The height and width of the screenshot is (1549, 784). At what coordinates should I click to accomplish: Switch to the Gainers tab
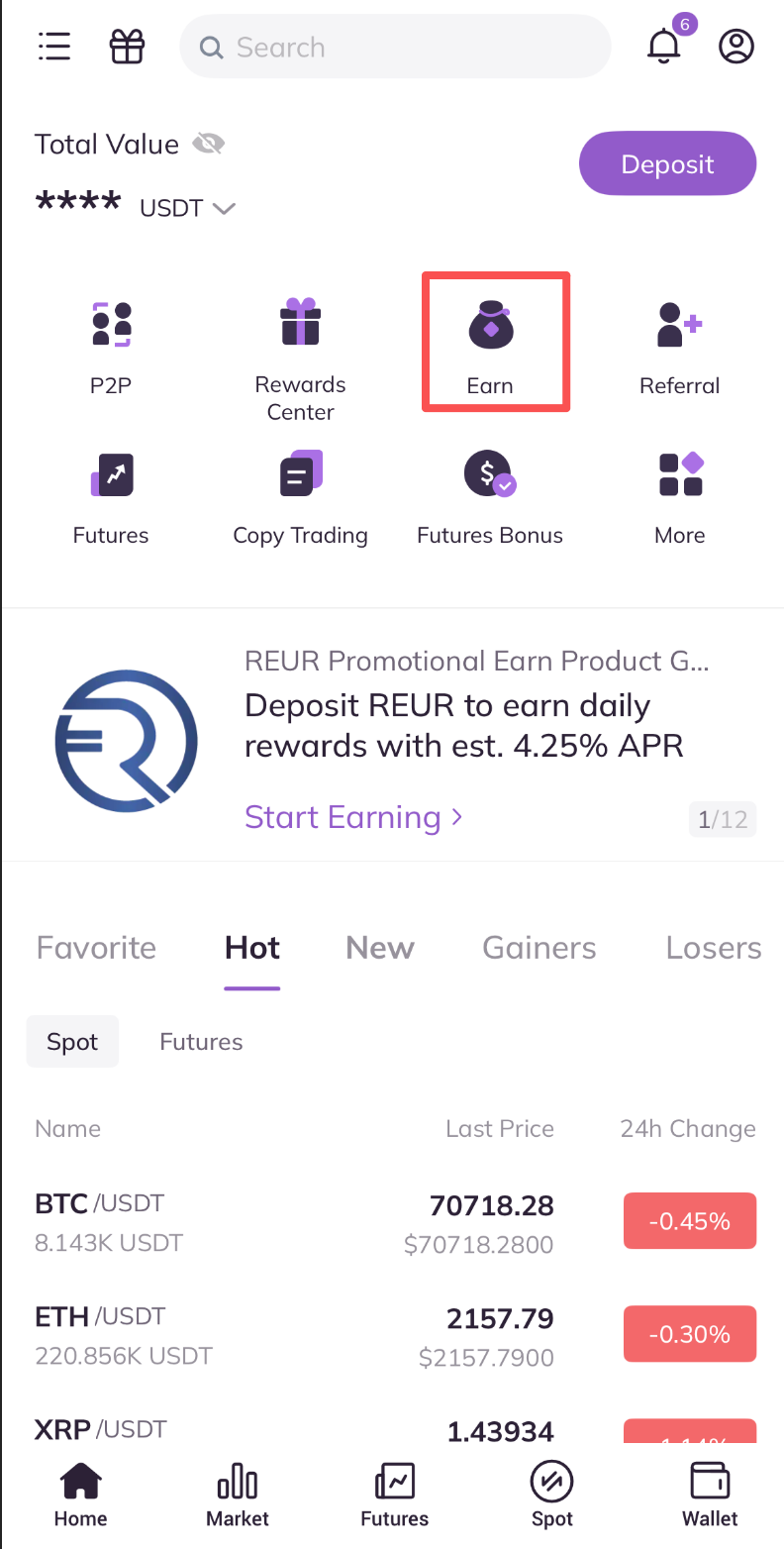point(539,948)
